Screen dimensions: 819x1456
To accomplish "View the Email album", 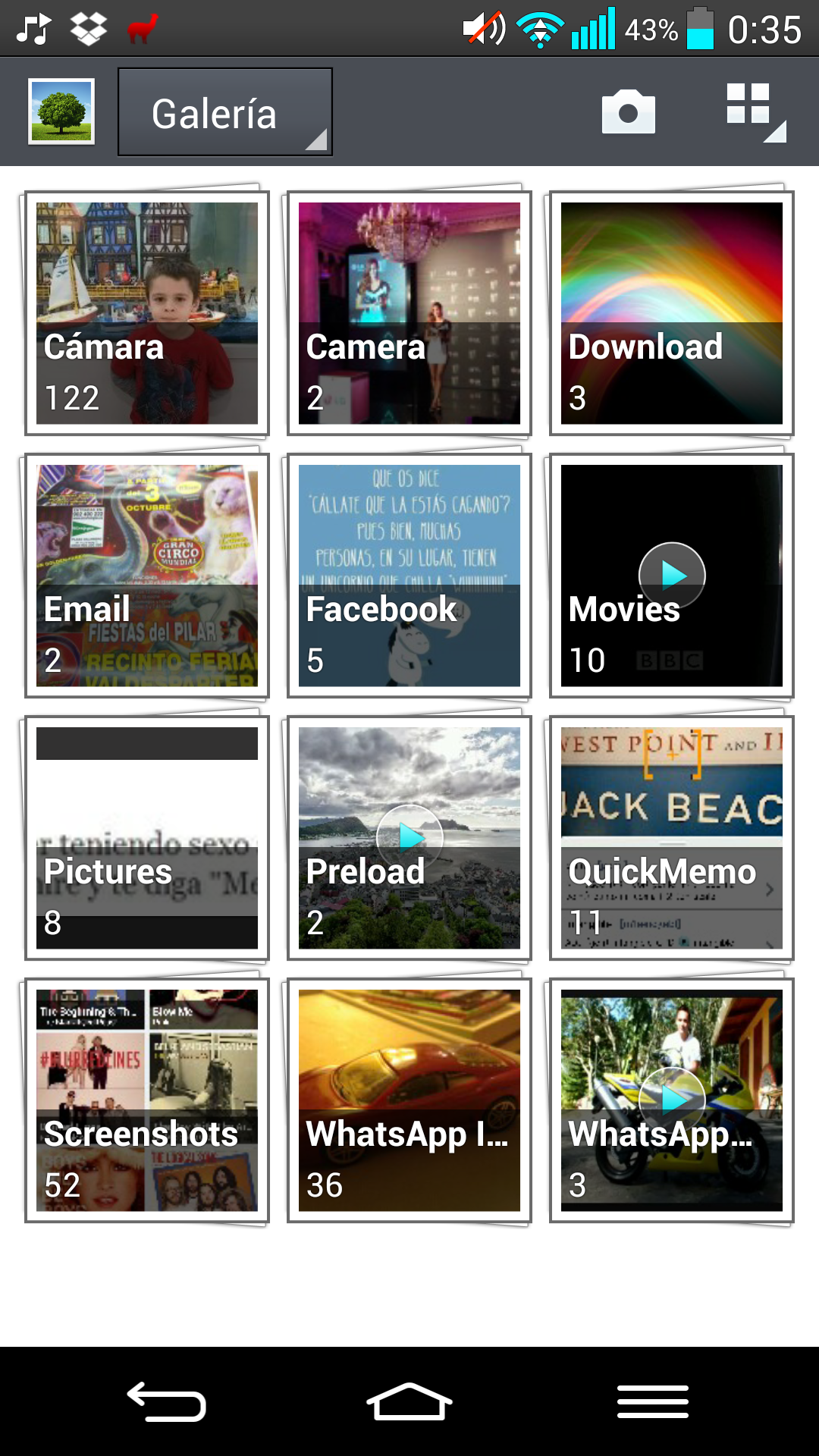I will pos(147,576).
